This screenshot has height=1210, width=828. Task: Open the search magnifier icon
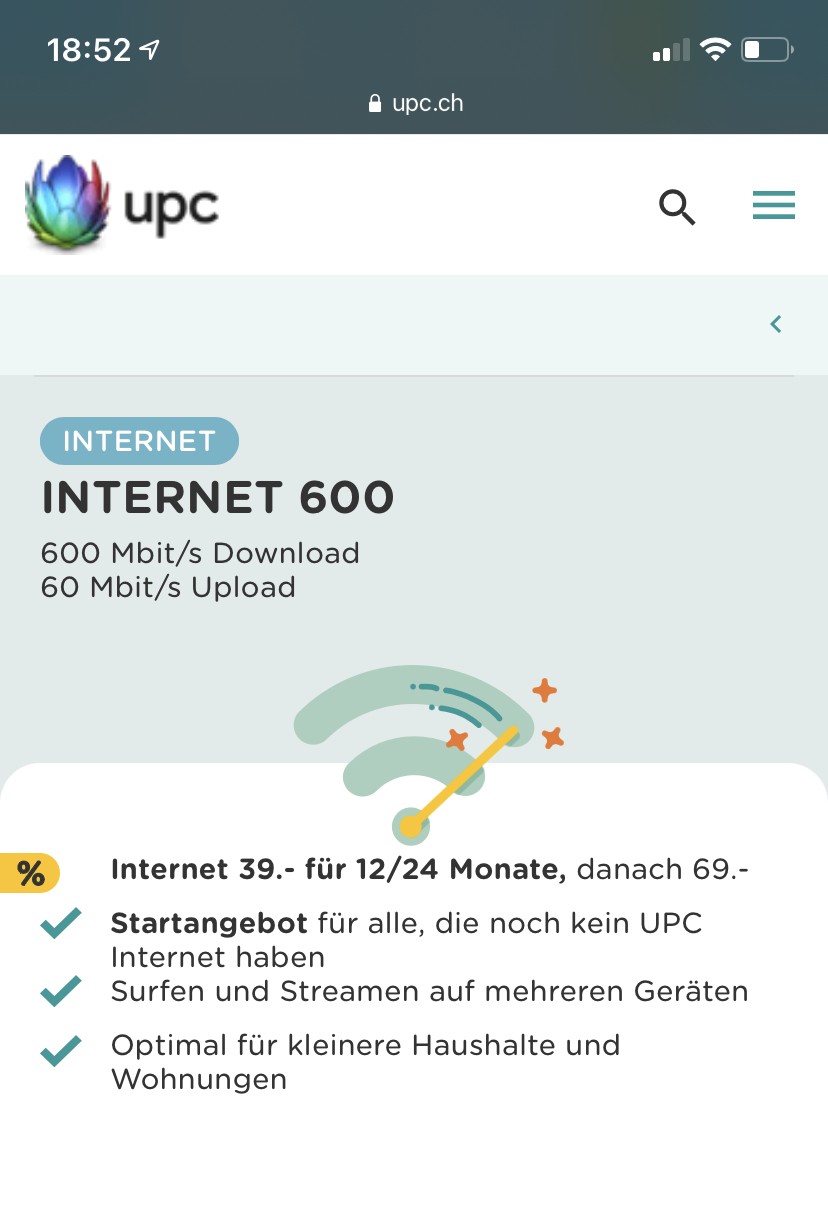(x=677, y=207)
